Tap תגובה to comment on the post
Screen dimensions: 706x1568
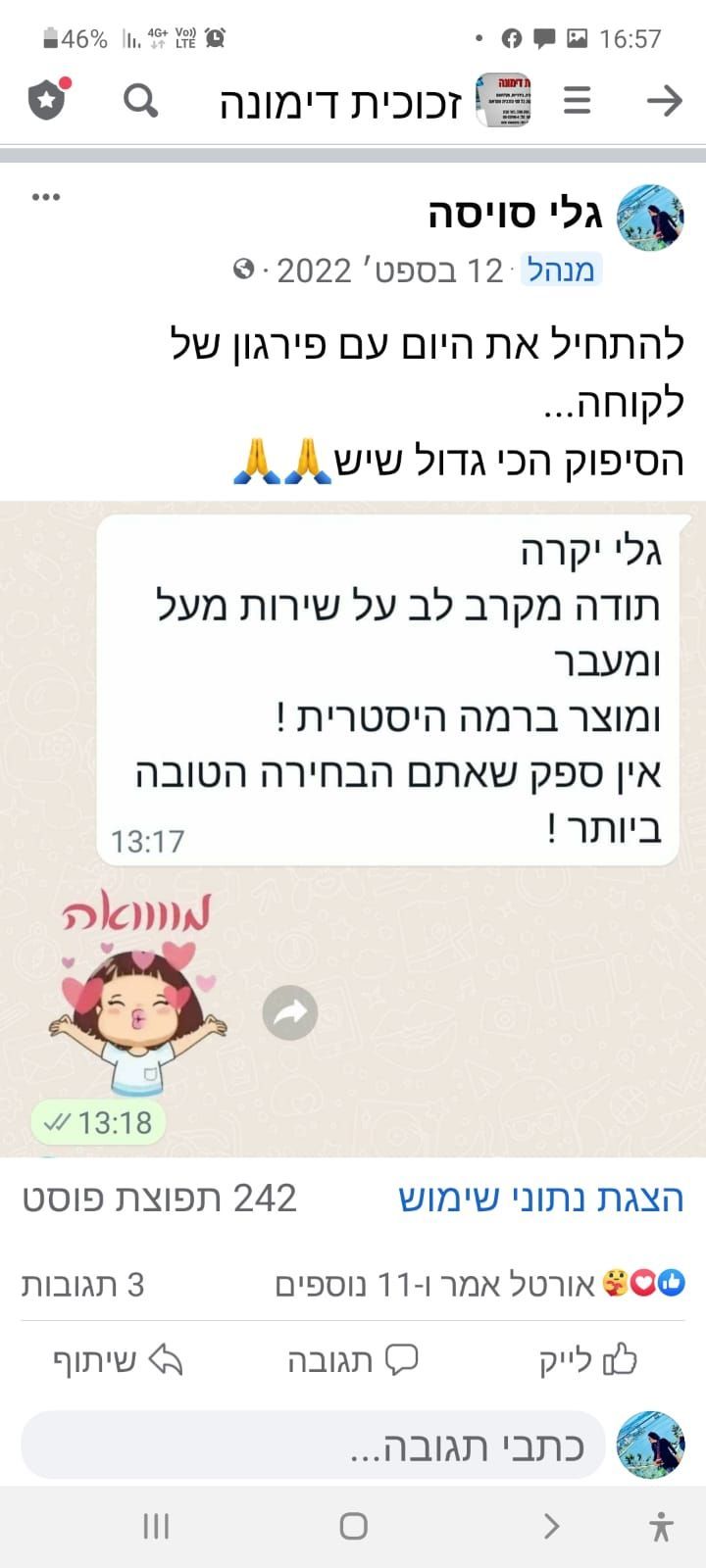click(x=351, y=1360)
